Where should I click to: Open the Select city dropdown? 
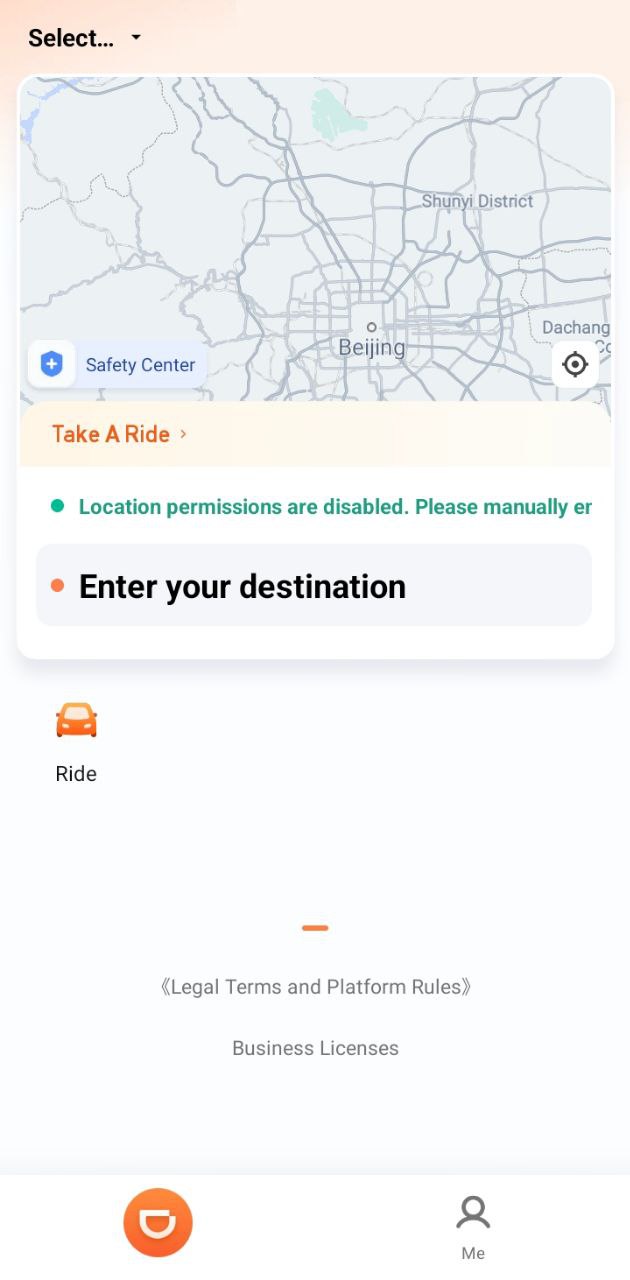click(x=85, y=38)
